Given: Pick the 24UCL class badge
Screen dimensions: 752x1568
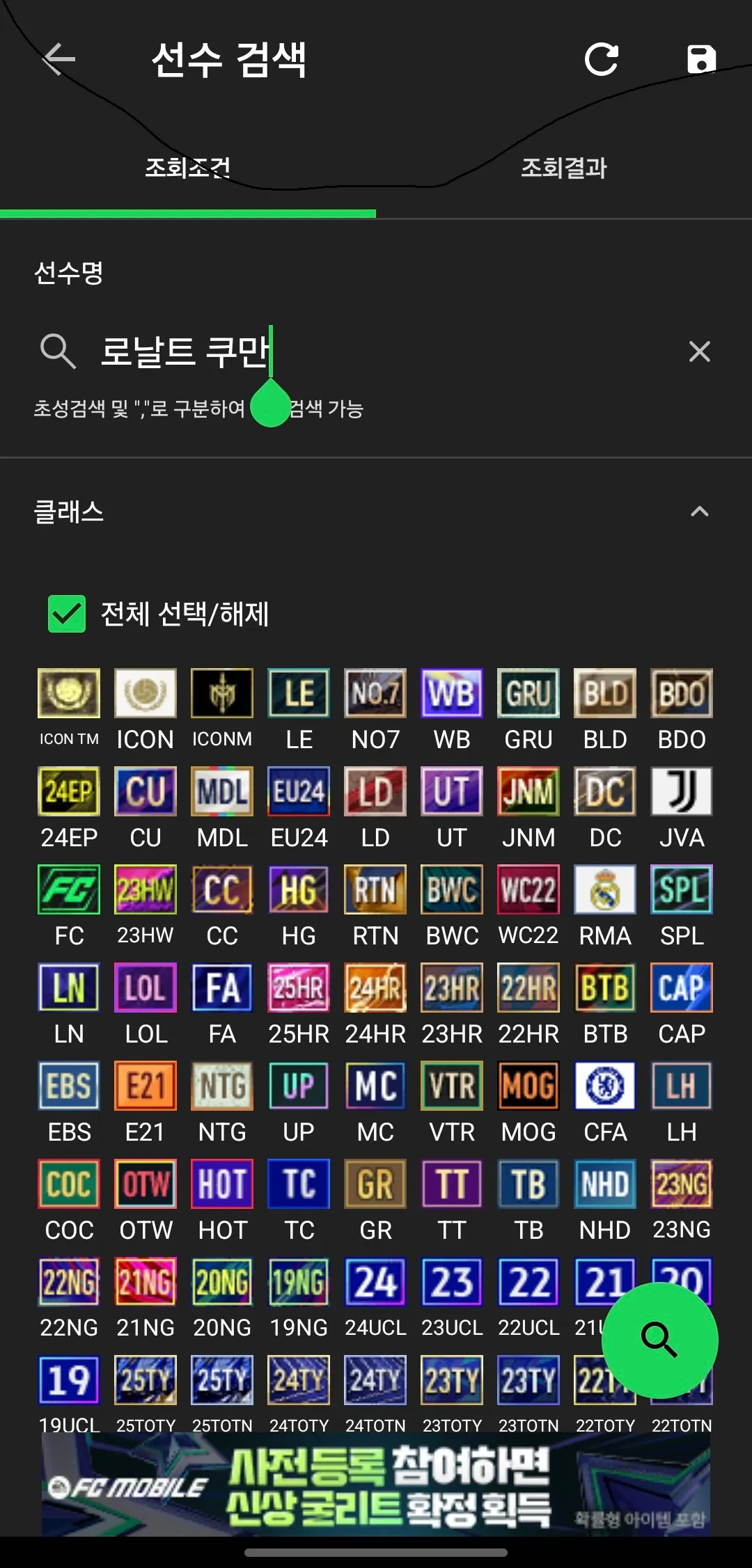Looking at the screenshot, I should coord(375,1282).
